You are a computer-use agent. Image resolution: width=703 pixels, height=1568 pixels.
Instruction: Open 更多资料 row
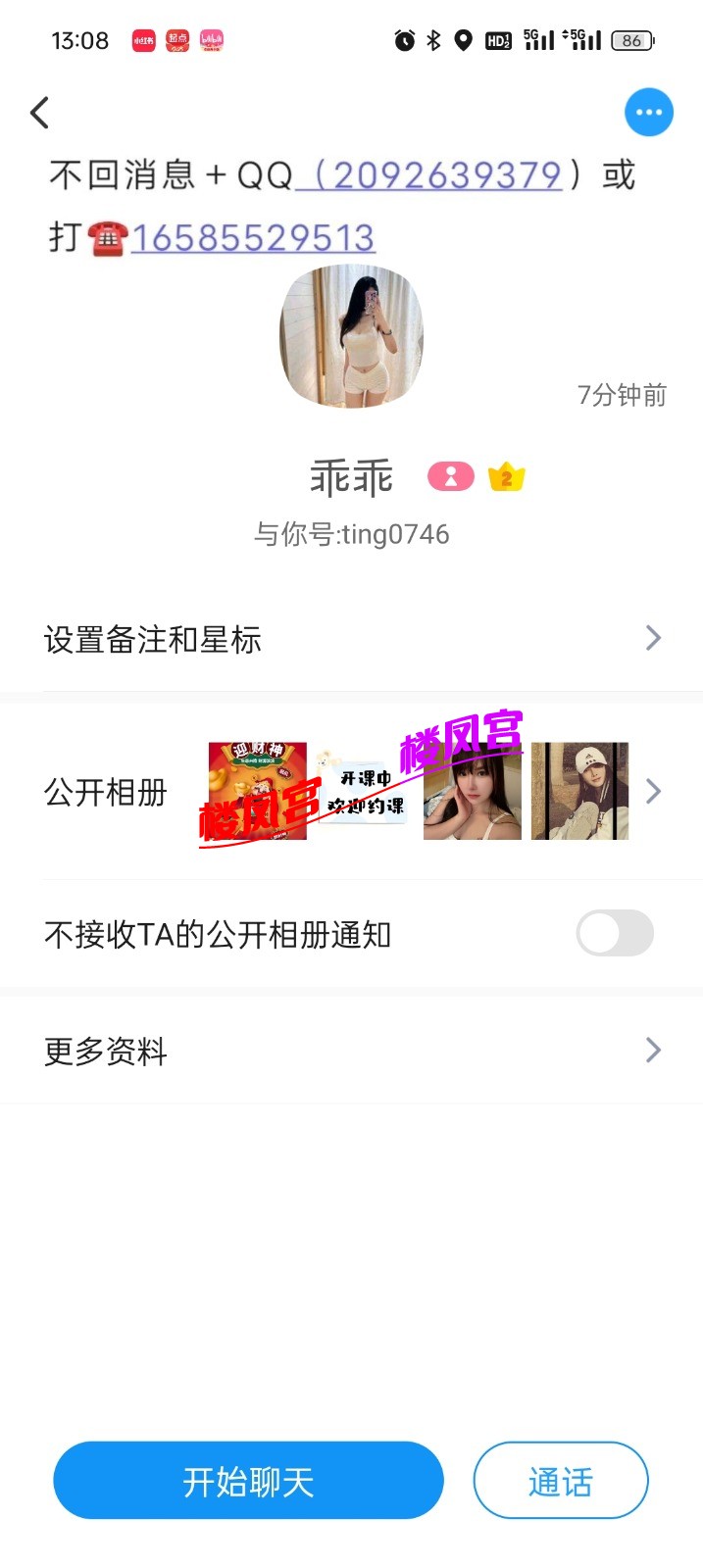coord(351,1051)
